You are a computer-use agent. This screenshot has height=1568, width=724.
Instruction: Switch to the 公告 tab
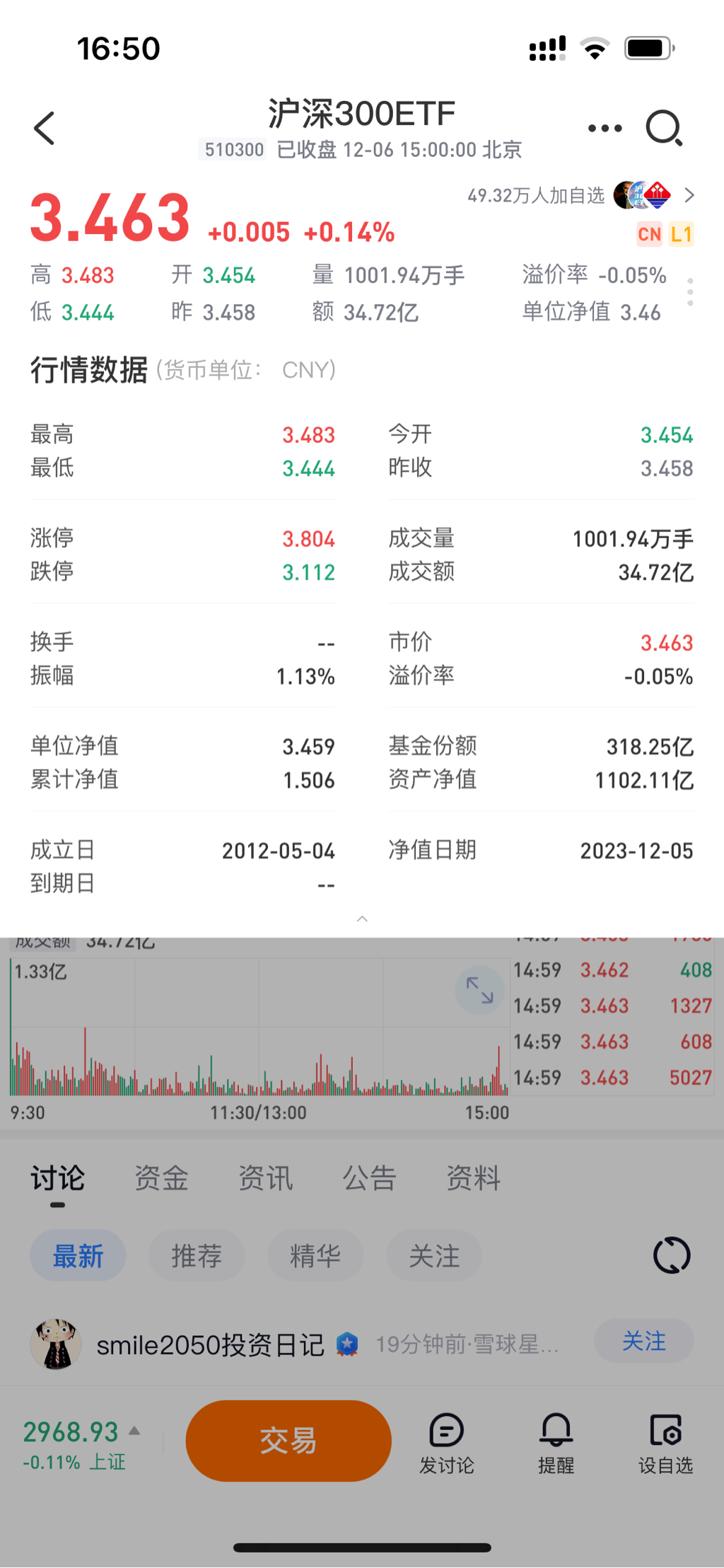point(369,1179)
